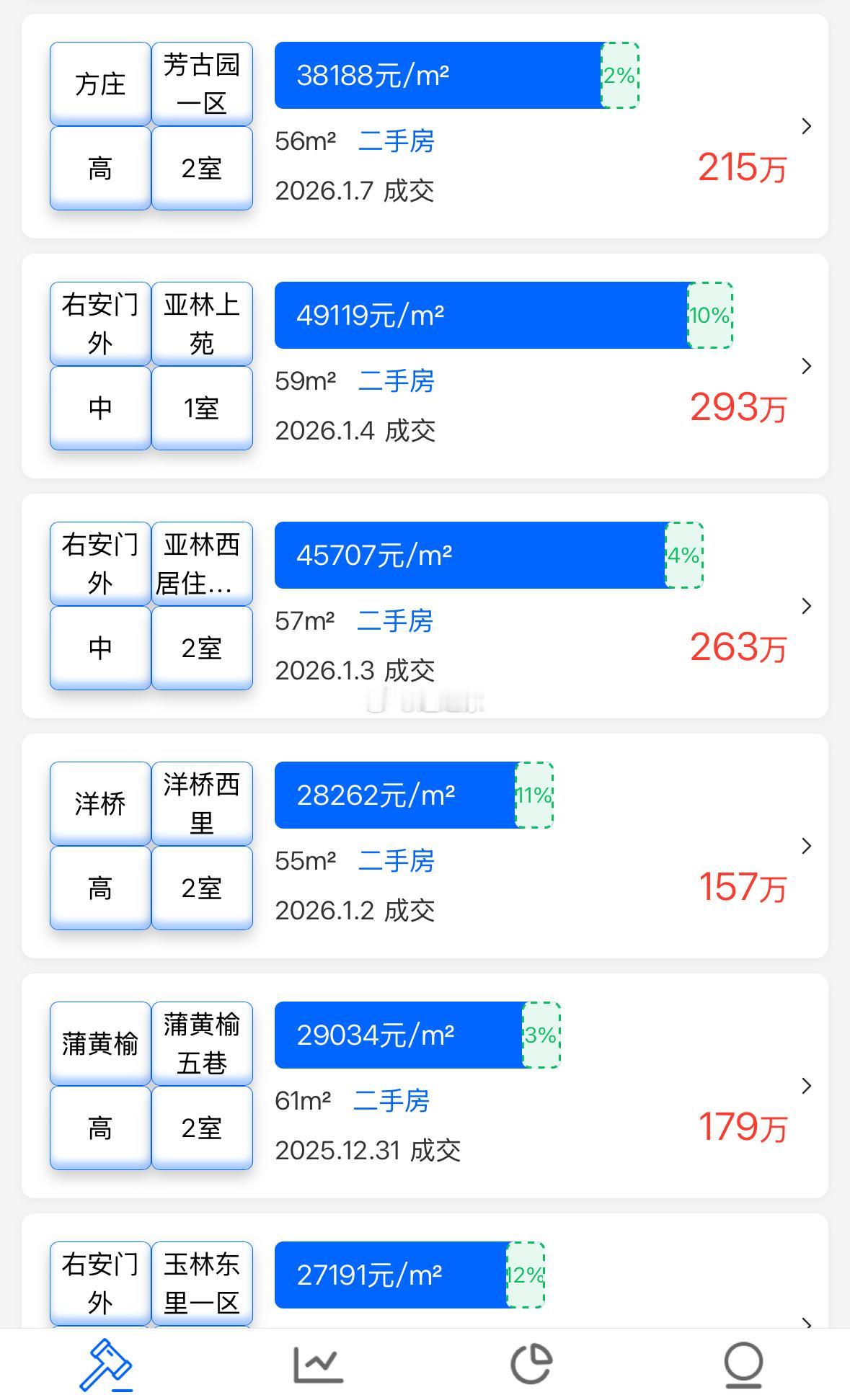Open the 蒲黄榆五巷 179万 transaction card
This screenshot has width=850, height=1400.
coord(425,1086)
